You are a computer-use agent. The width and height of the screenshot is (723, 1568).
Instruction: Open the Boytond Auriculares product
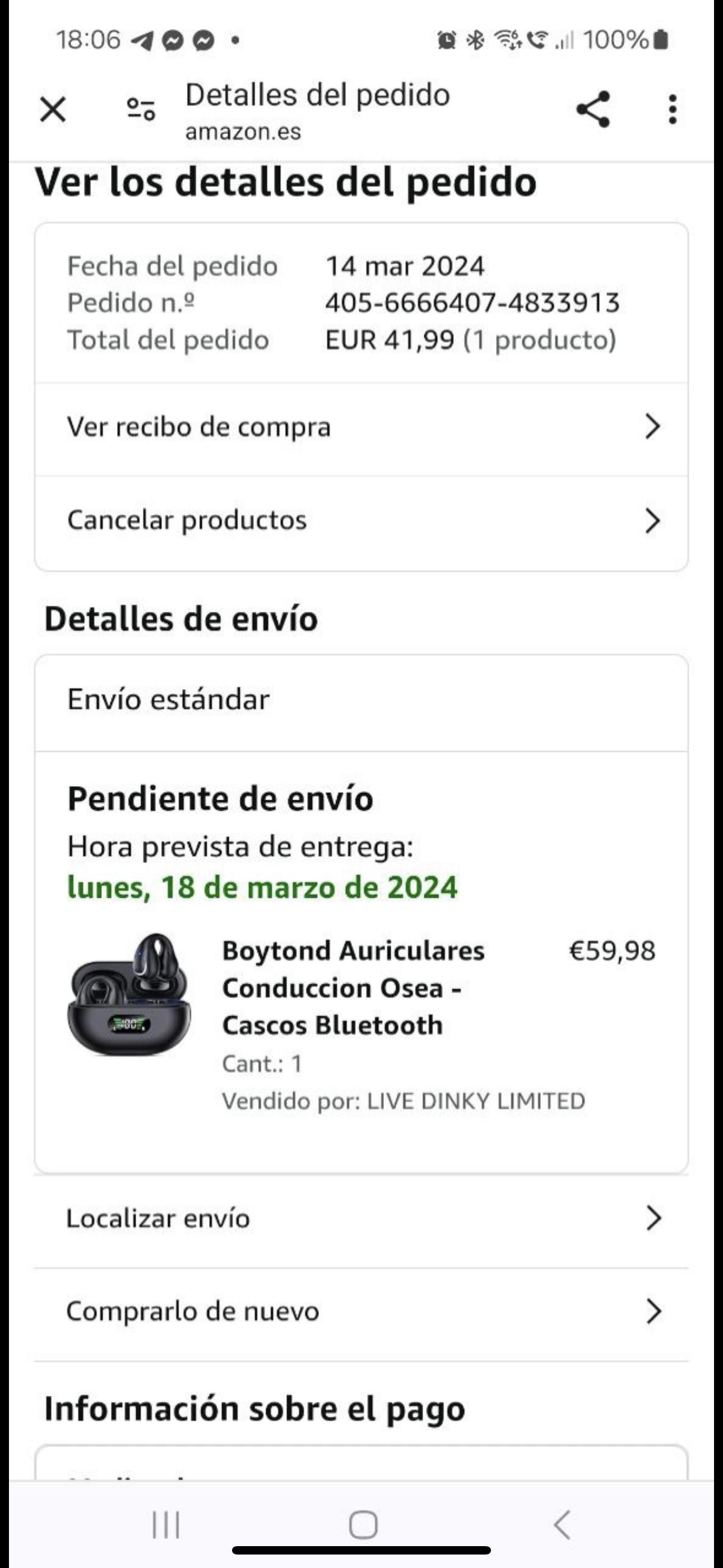tap(353, 988)
